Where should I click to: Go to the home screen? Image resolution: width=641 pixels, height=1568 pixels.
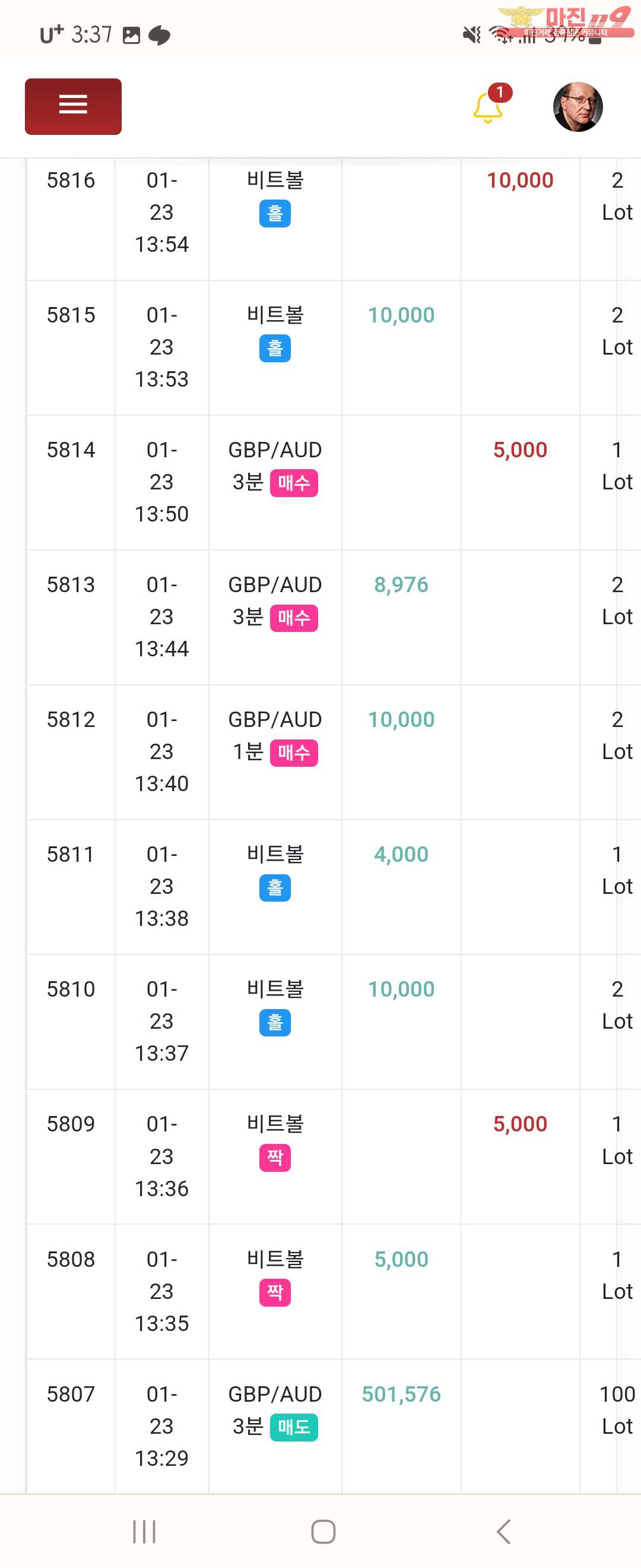click(x=323, y=1531)
